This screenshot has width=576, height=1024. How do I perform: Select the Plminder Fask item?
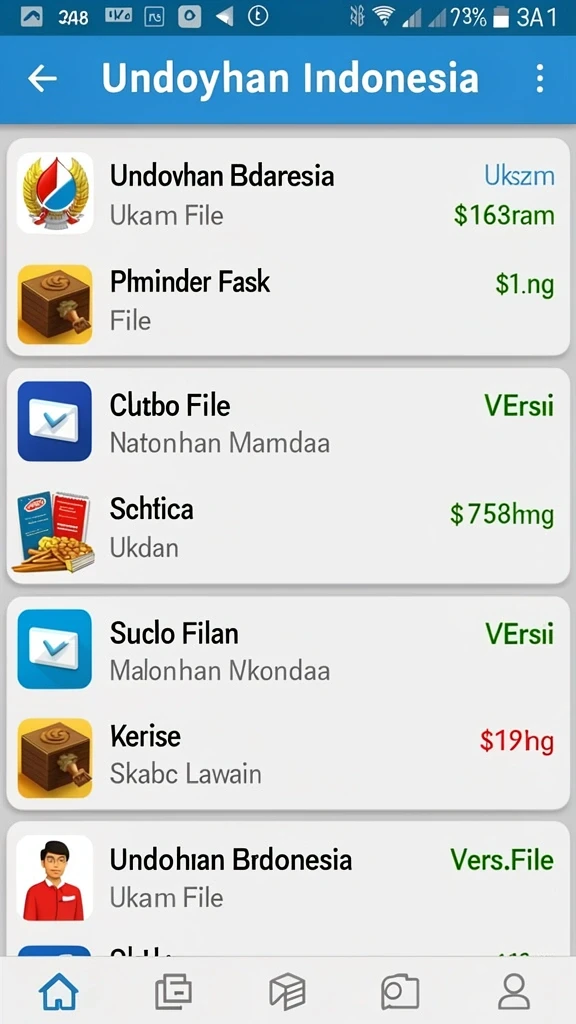pyautogui.click(x=288, y=300)
